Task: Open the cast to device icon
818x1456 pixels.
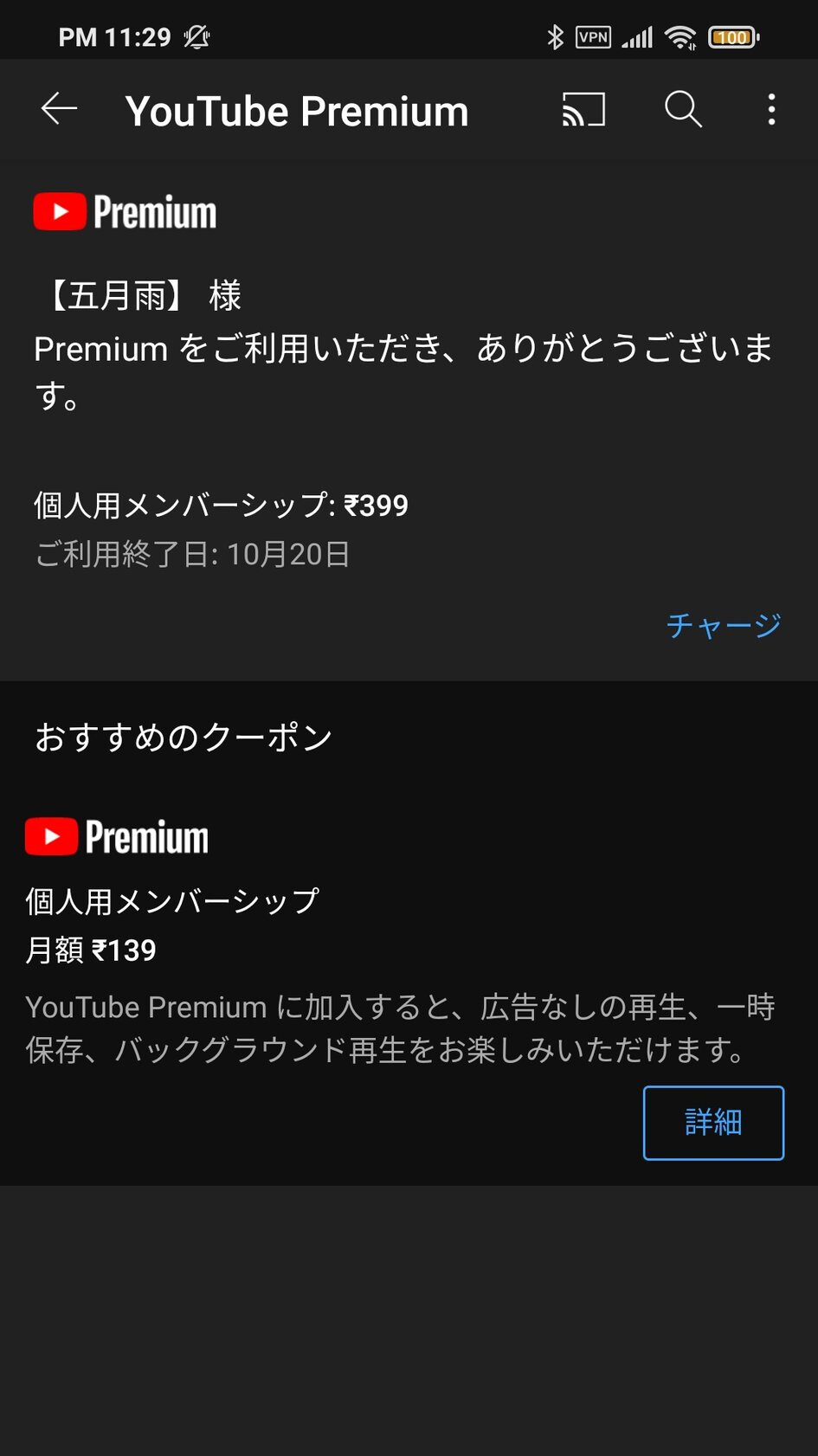Action: click(x=583, y=110)
